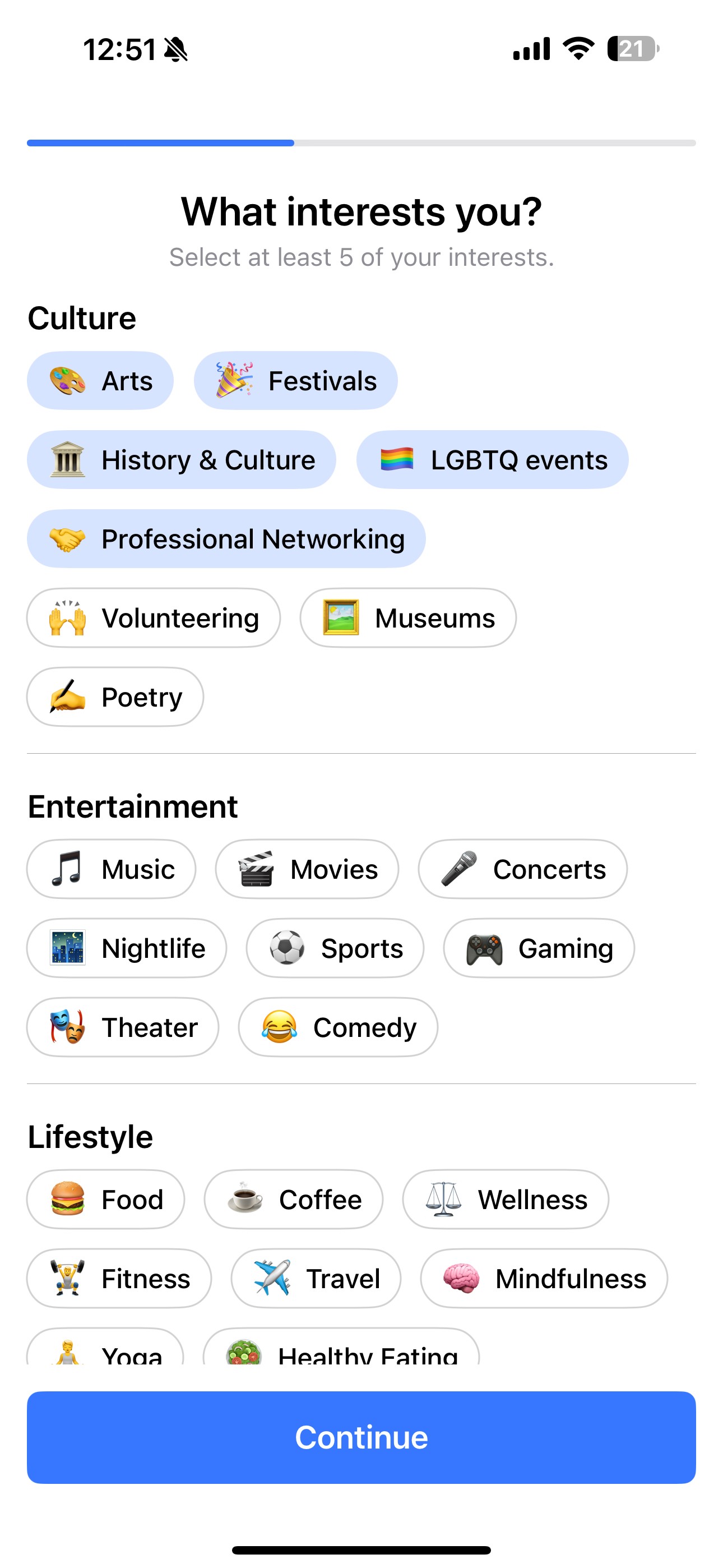Select Food under Lifestyle

(105, 1200)
